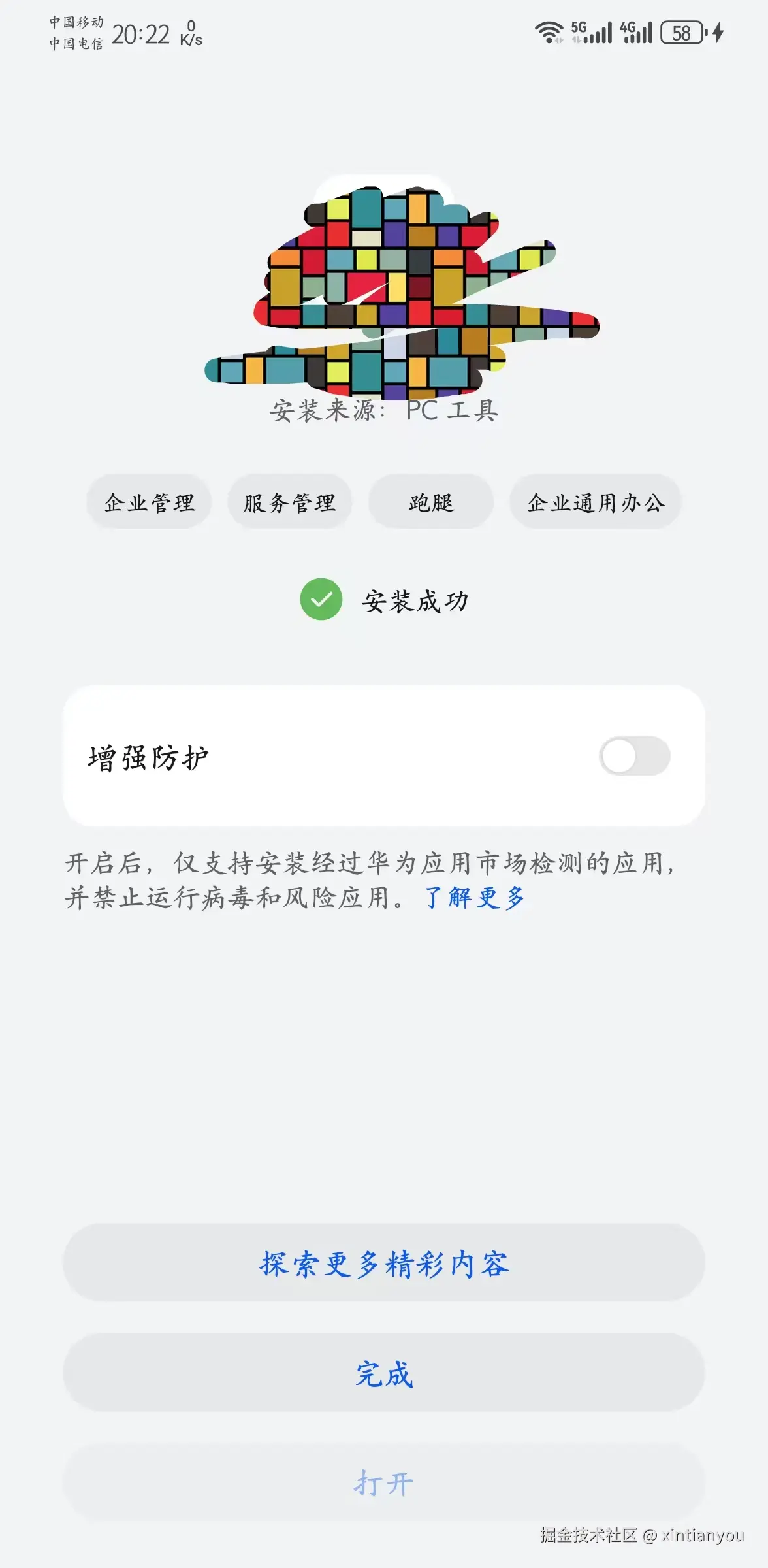Image resolution: width=768 pixels, height=1568 pixels.
Task: Open the 企业通用办公 chip
Action: [x=596, y=502]
